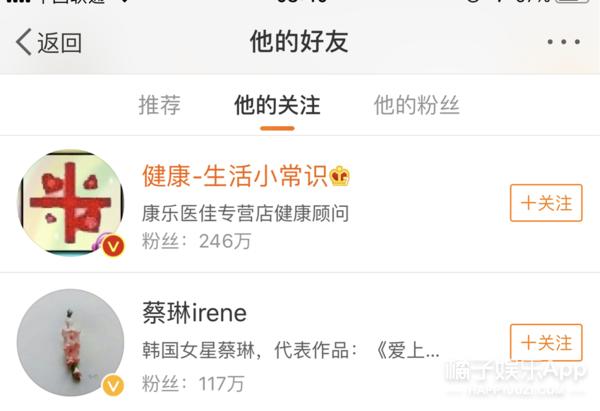Switch to the 推荐 tab
Image resolution: width=600 pixels, height=411 pixels.
(x=159, y=105)
